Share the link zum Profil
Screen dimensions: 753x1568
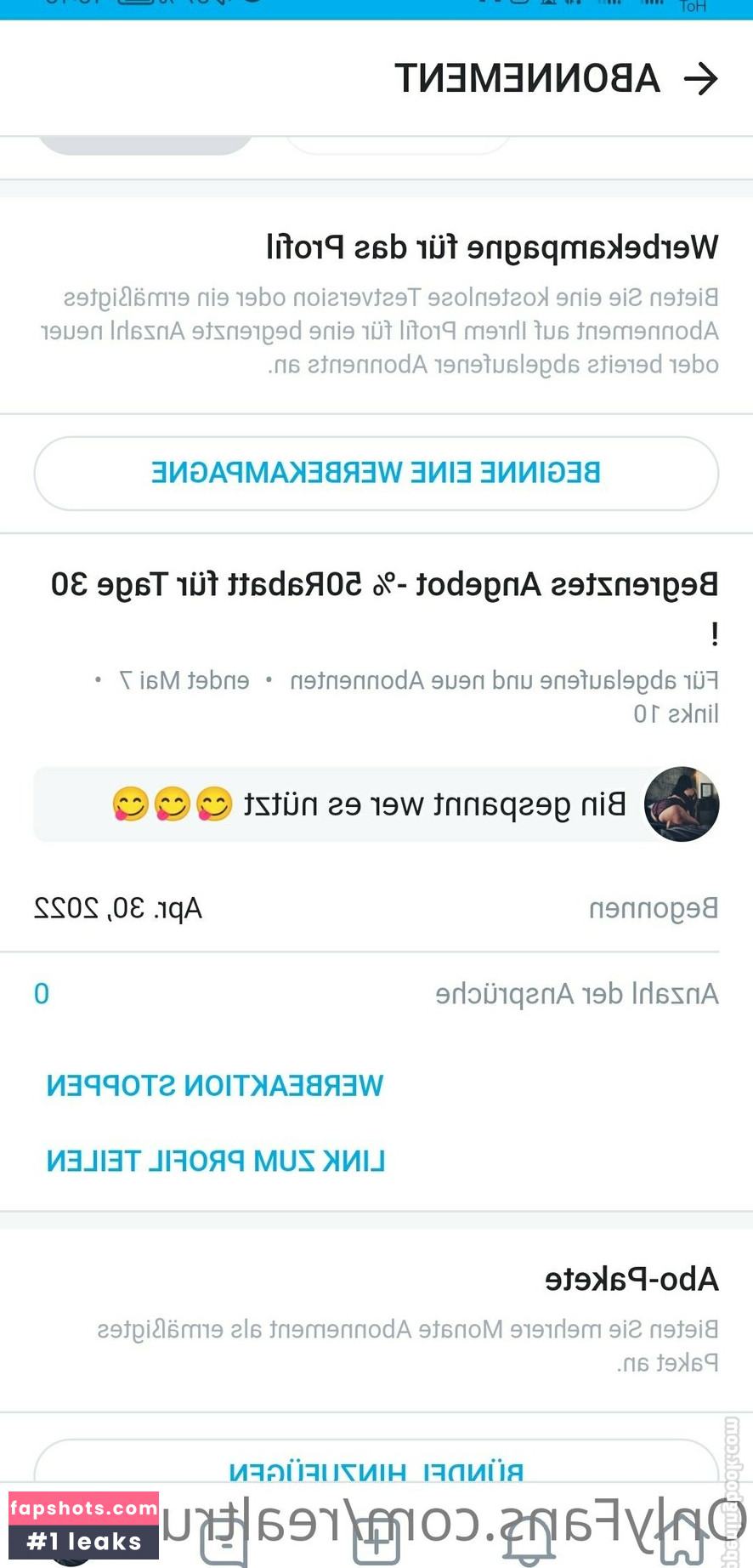[216, 1161]
